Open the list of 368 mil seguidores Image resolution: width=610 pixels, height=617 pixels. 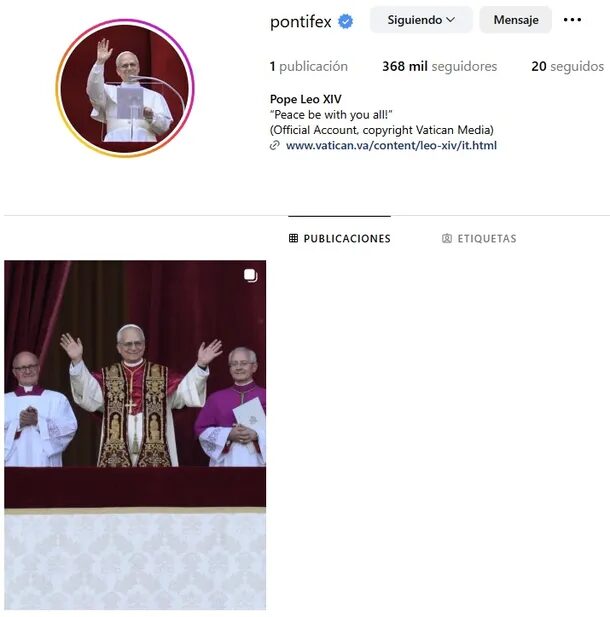click(x=439, y=66)
